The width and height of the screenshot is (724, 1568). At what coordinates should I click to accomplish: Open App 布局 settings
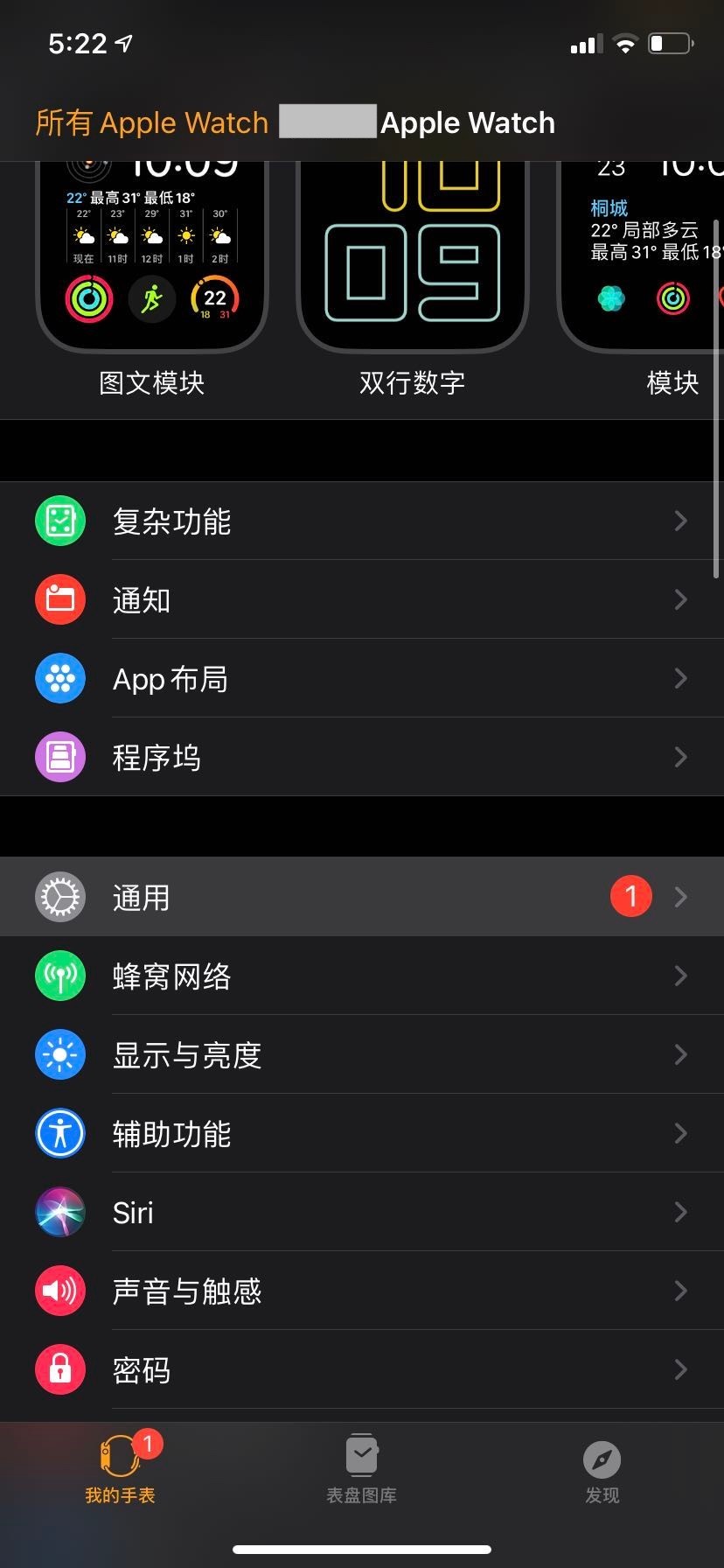click(362, 679)
